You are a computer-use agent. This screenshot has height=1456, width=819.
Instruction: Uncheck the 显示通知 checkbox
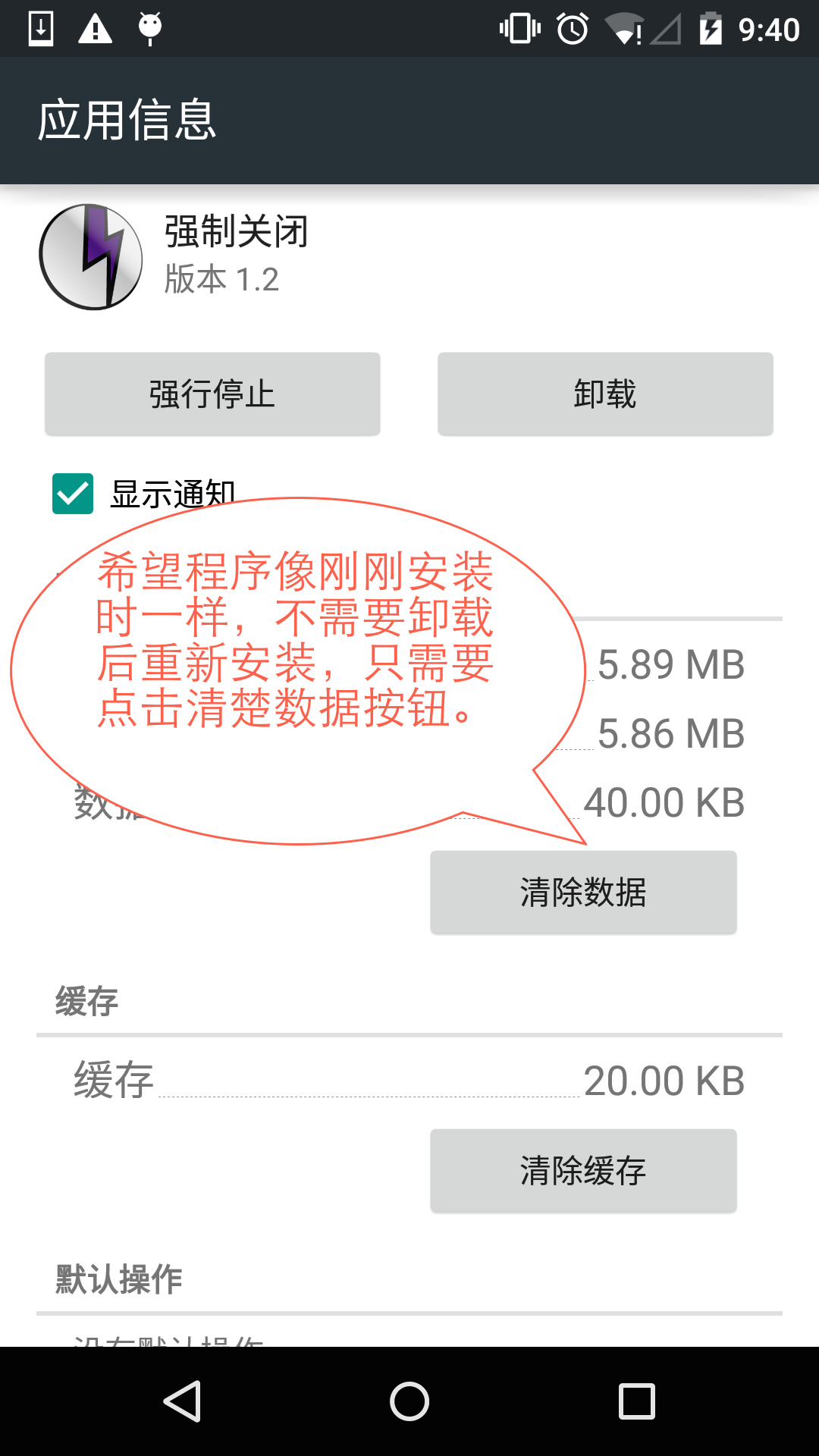(73, 494)
